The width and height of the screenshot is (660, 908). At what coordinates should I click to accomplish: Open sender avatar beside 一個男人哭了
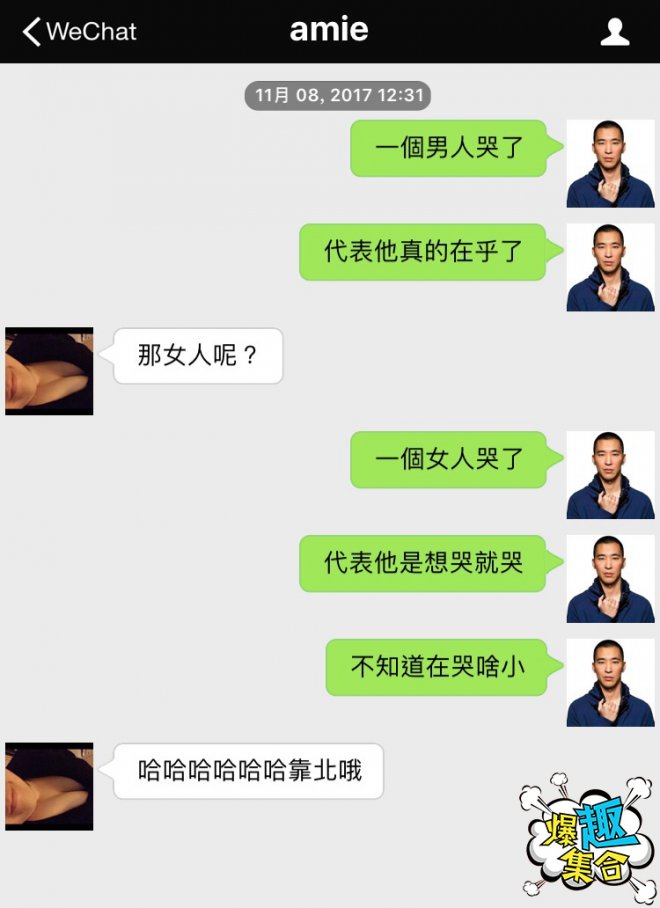610,164
